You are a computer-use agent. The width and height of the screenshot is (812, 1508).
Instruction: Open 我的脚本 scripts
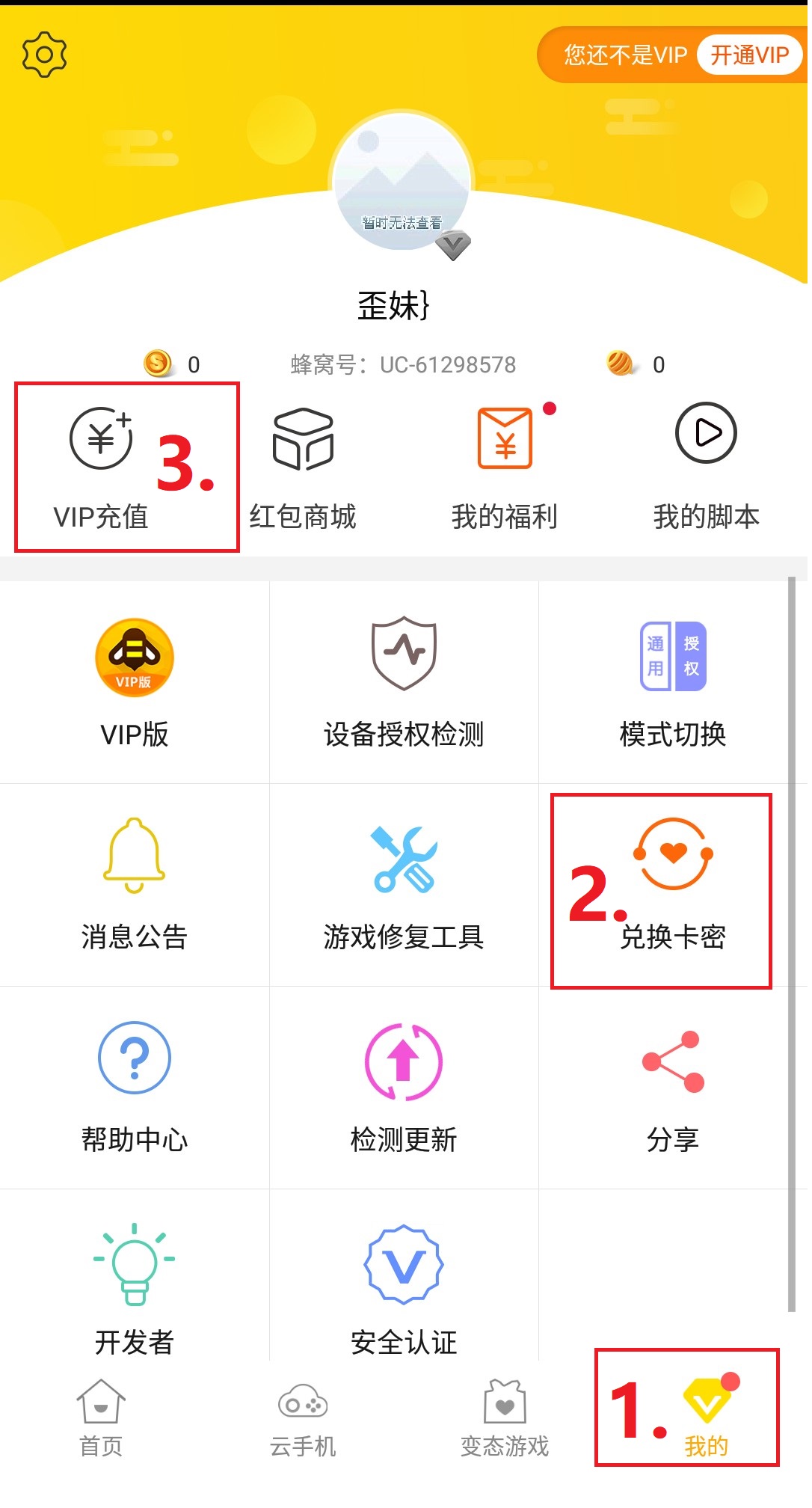point(707,468)
